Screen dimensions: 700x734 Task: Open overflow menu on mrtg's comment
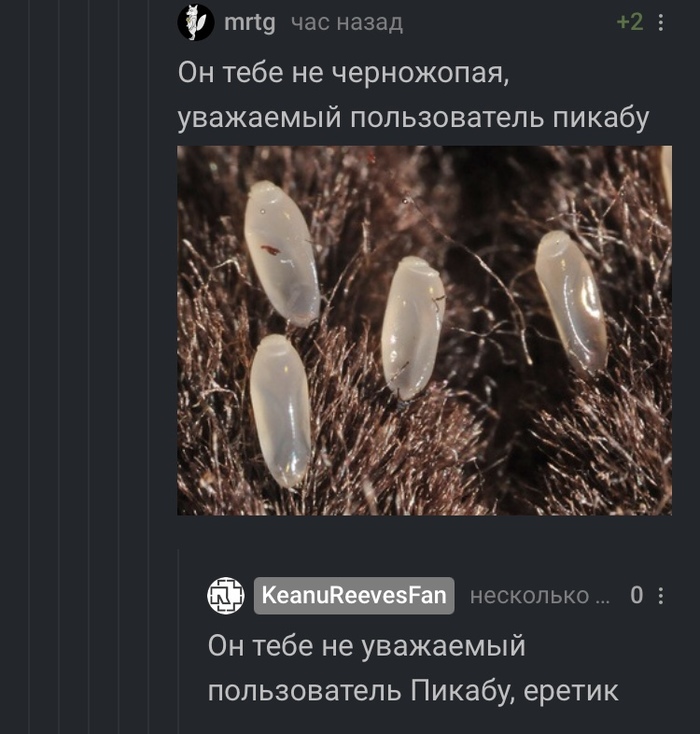pyautogui.click(x=660, y=22)
